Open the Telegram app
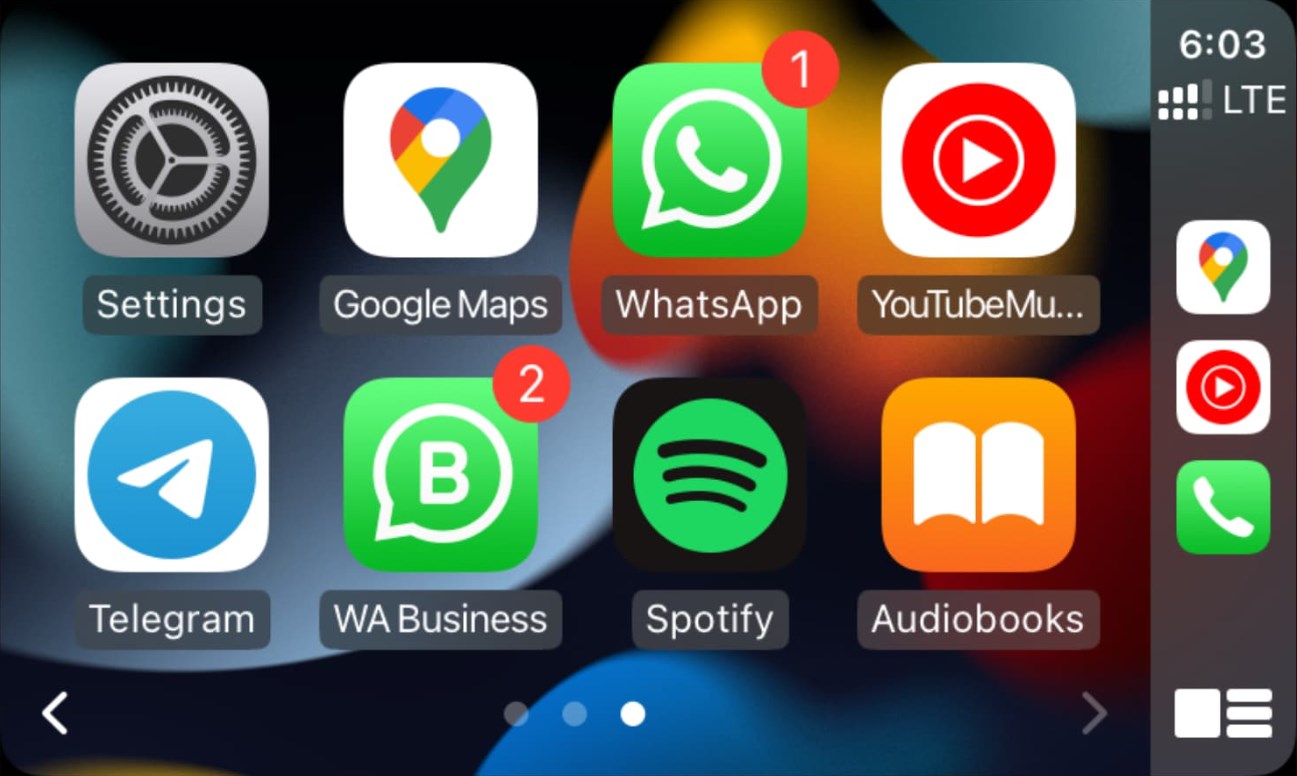The height and width of the screenshot is (776, 1297). [x=171, y=474]
